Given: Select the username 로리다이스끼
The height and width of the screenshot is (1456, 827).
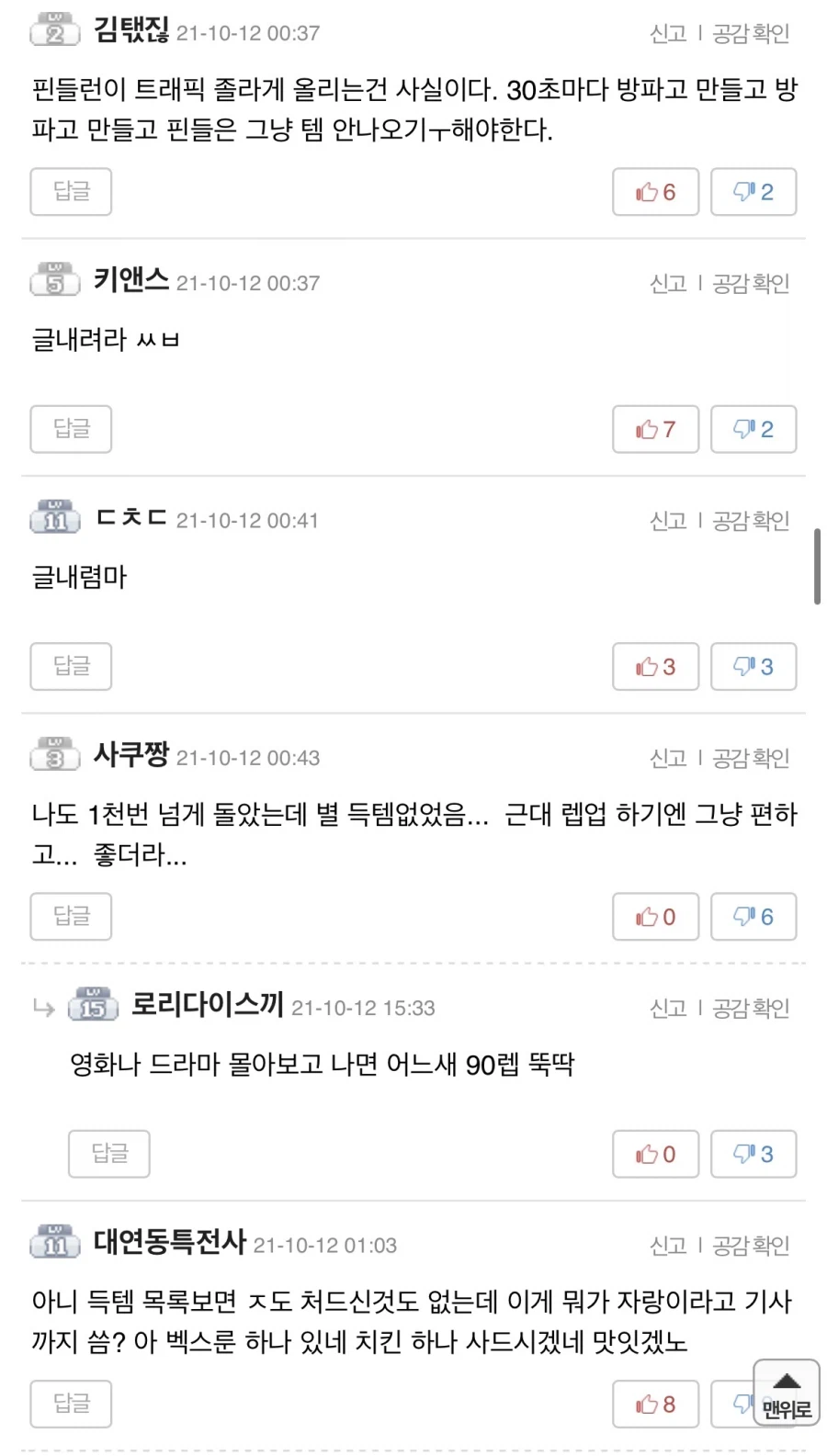Looking at the screenshot, I should click(207, 1004).
